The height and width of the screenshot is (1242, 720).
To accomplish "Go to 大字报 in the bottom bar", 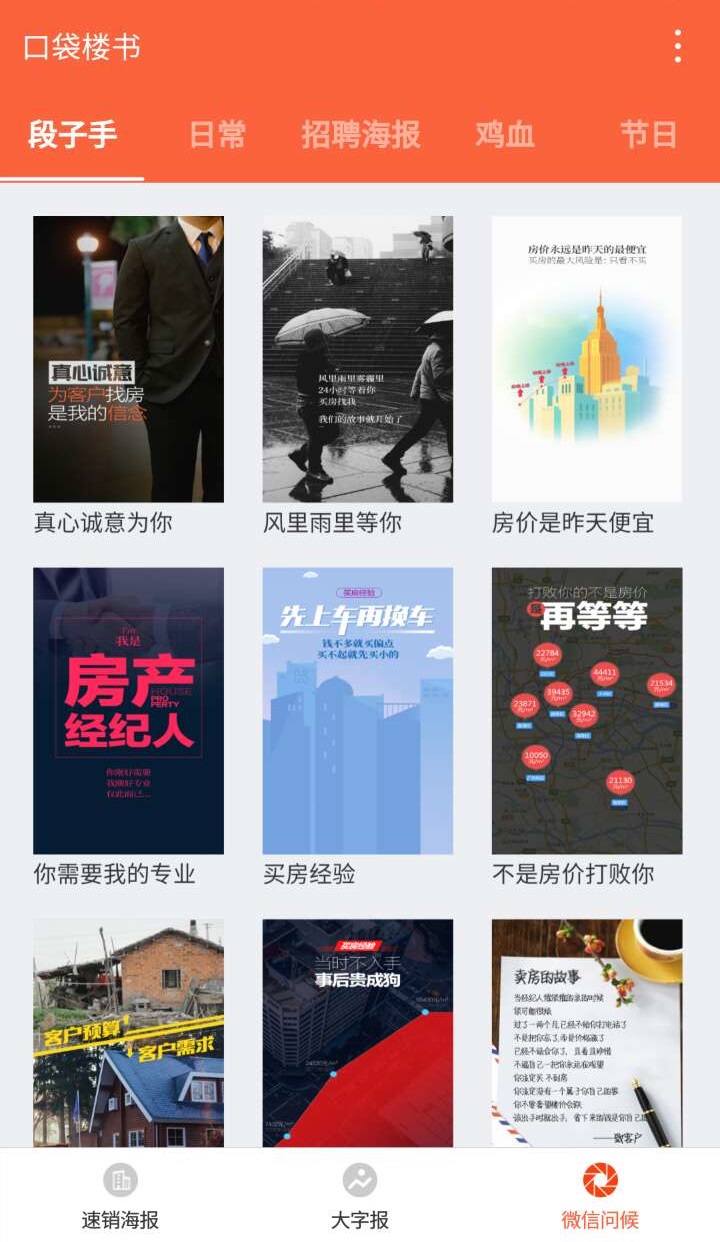I will click(360, 1196).
